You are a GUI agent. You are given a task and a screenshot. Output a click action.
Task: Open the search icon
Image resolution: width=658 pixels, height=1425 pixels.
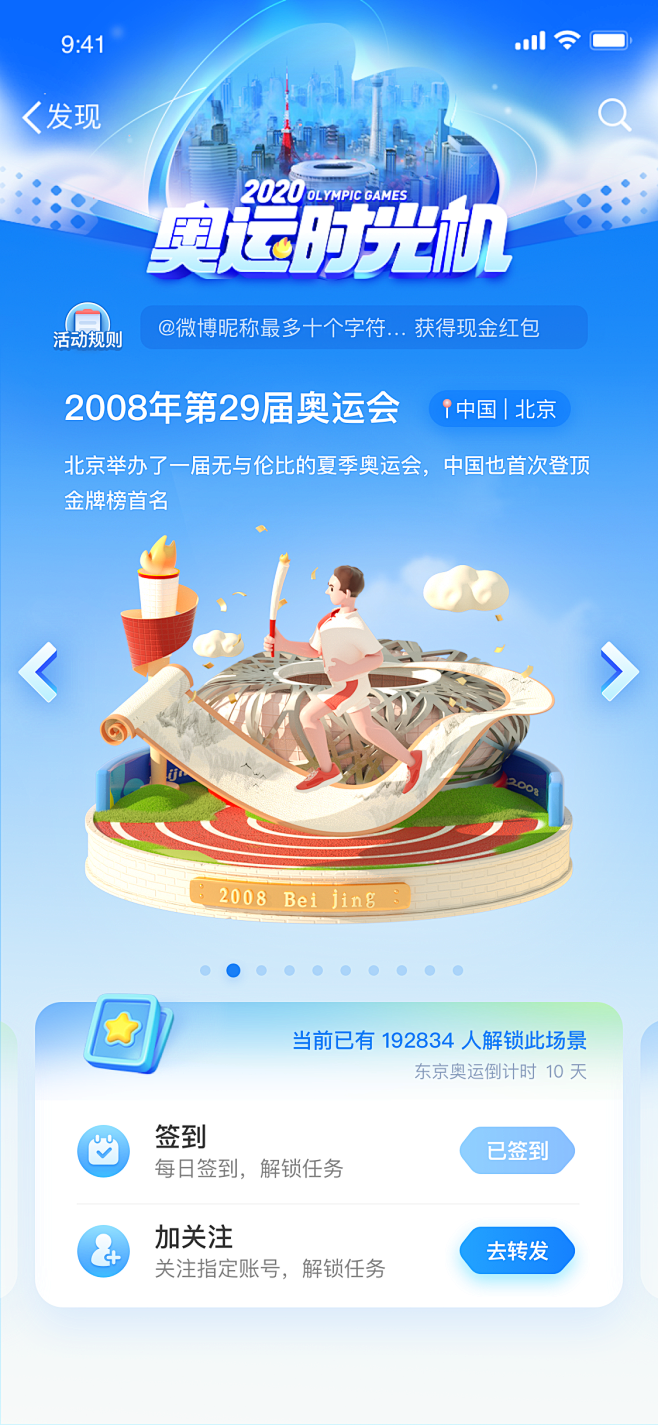(x=615, y=115)
